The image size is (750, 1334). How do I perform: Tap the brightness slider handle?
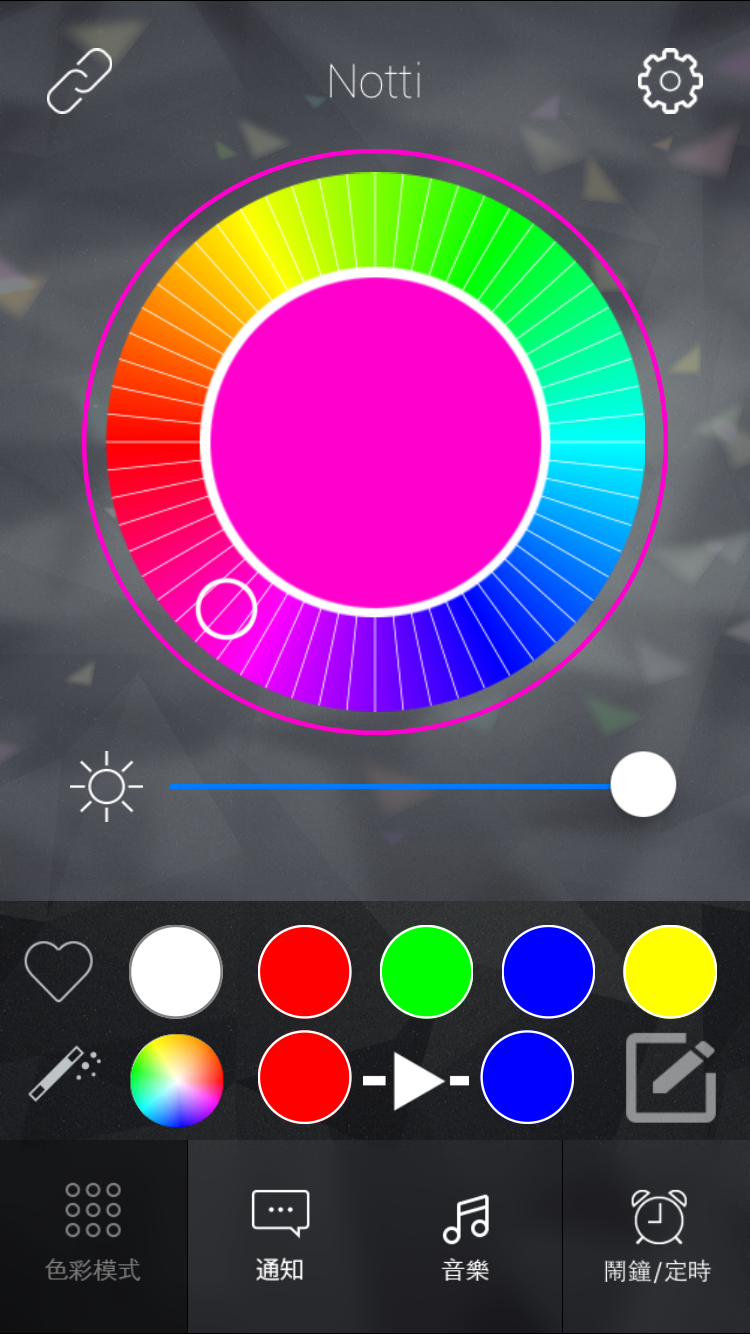(643, 785)
